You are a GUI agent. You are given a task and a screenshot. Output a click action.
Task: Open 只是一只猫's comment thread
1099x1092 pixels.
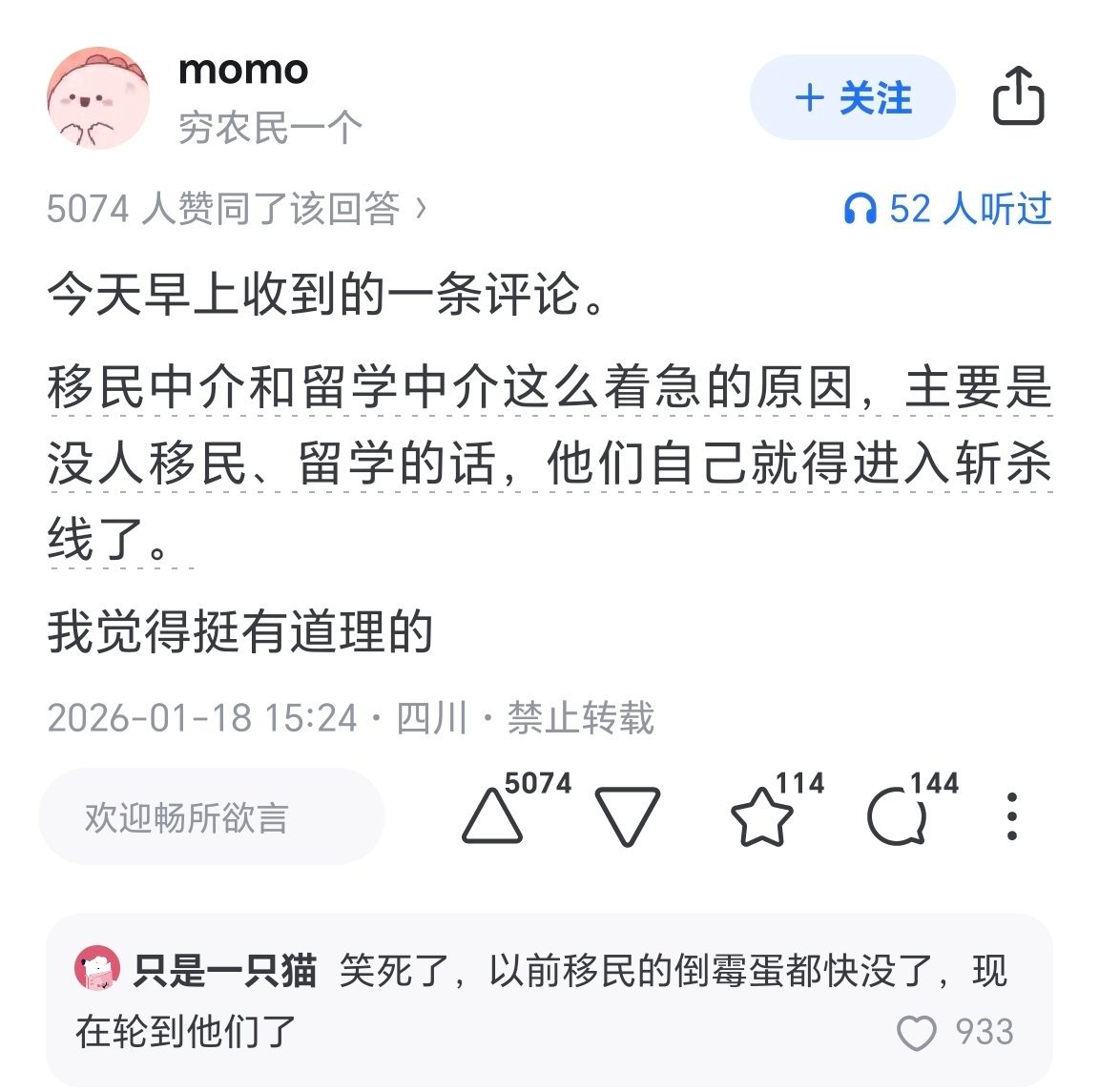coord(534,999)
